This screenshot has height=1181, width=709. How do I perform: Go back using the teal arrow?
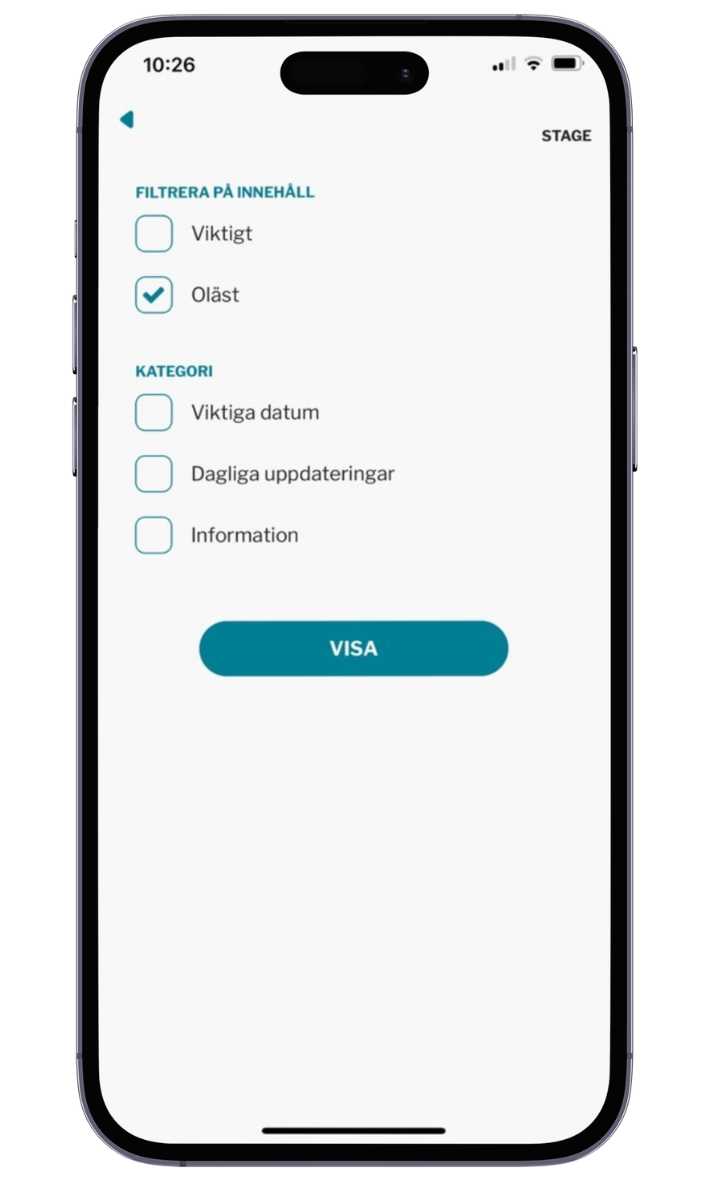127,120
